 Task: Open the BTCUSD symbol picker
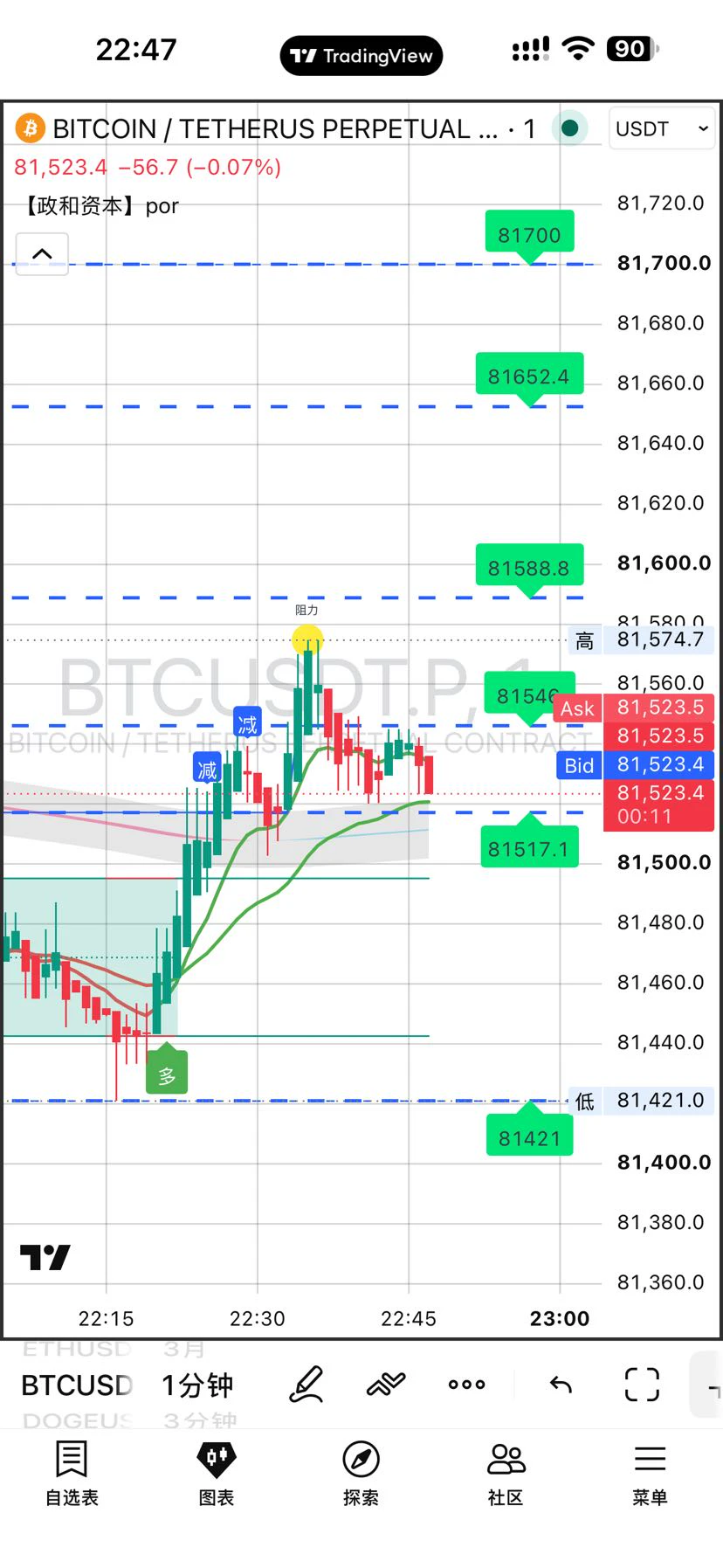coord(76,1385)
